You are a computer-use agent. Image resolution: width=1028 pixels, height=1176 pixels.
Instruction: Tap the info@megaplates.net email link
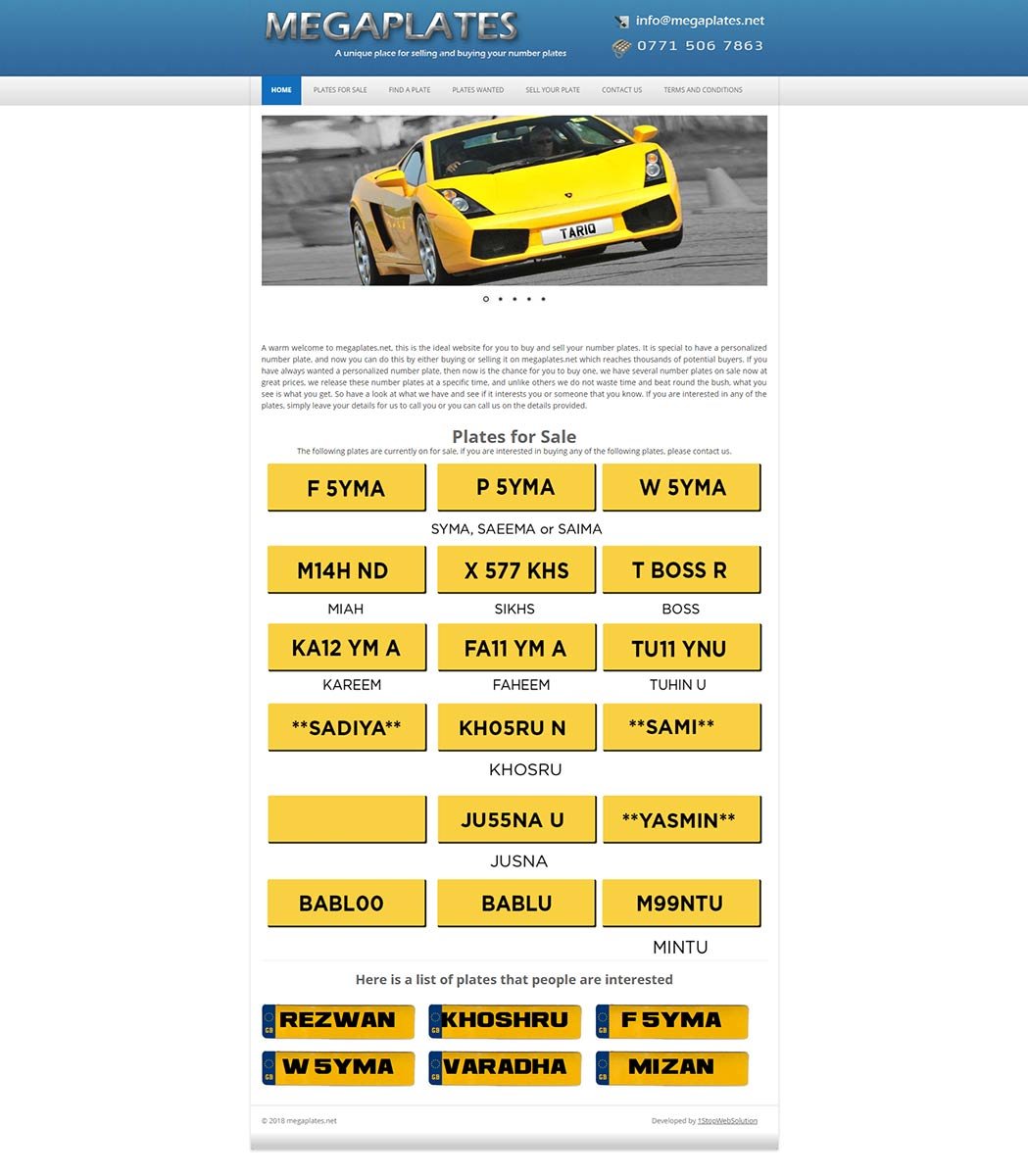coord(699,21)
